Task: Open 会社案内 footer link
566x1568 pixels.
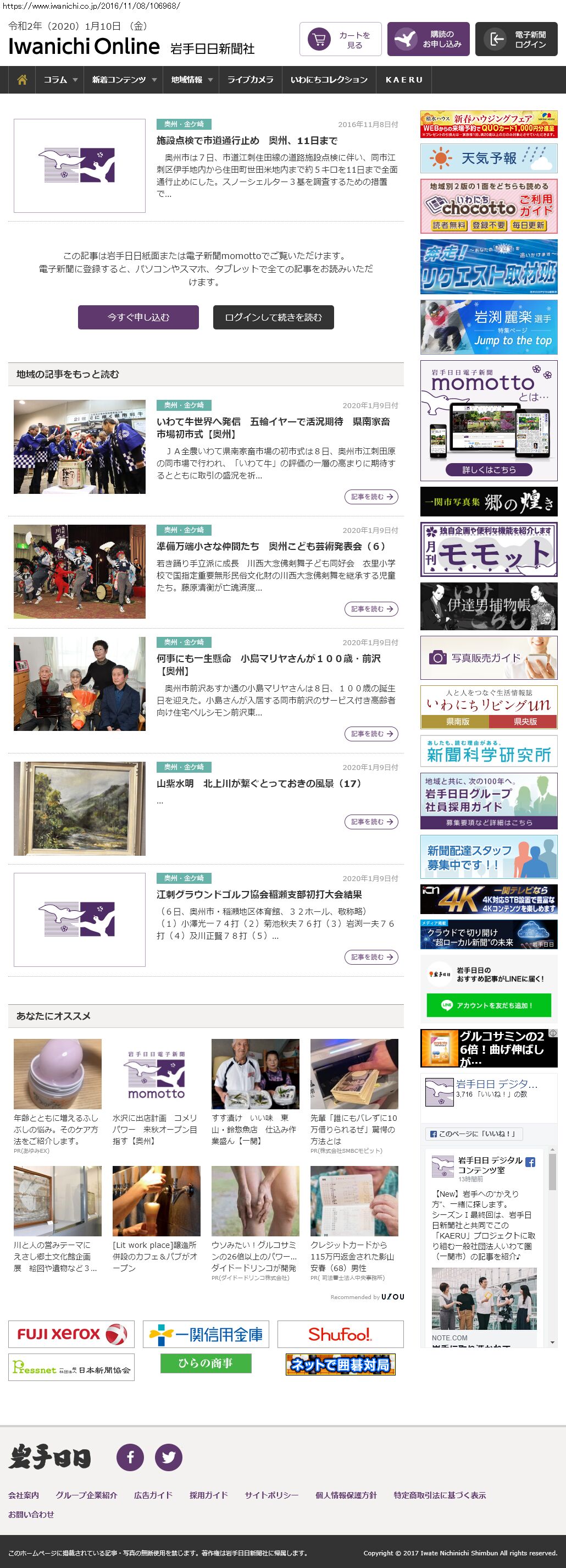Action: [x=23, y=1495]
